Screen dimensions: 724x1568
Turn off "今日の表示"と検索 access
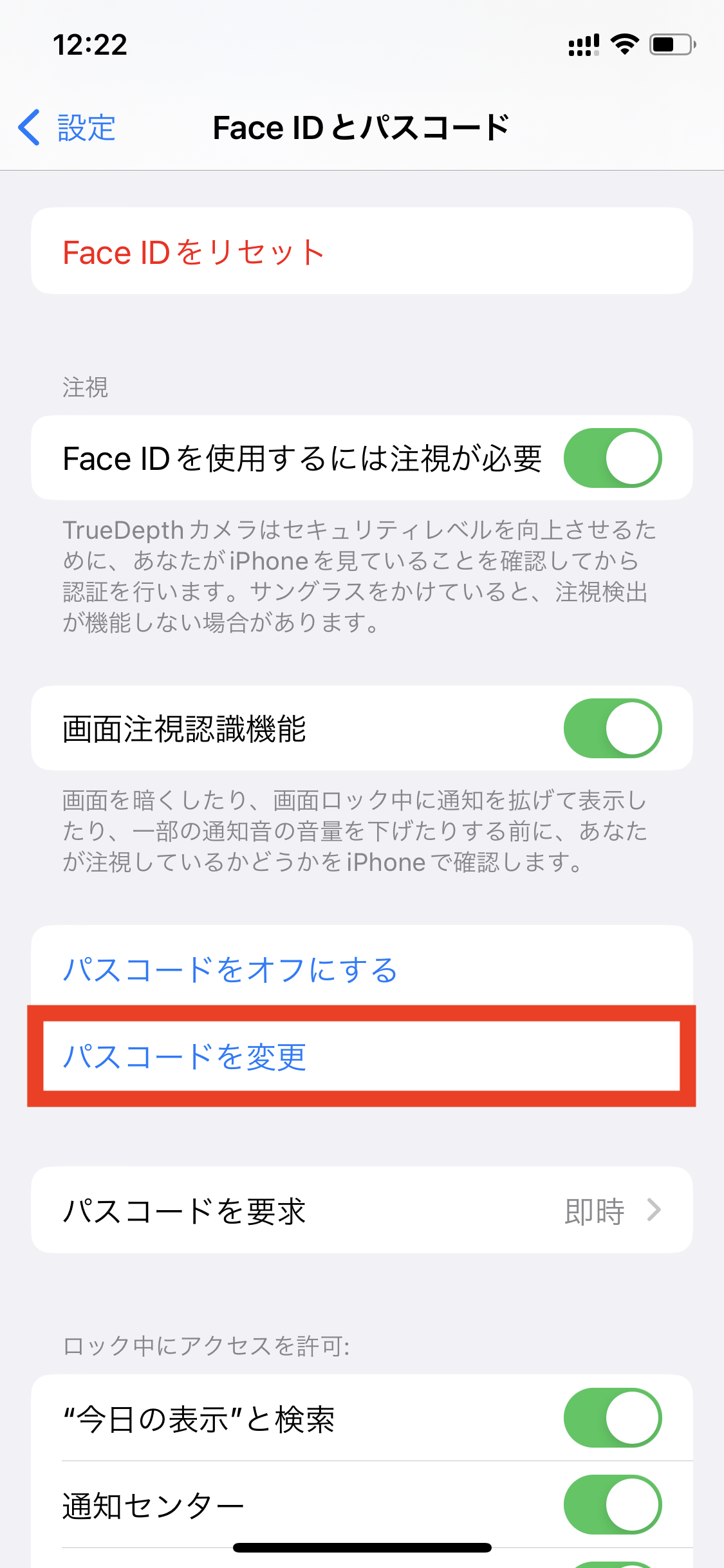(612, 1417)
